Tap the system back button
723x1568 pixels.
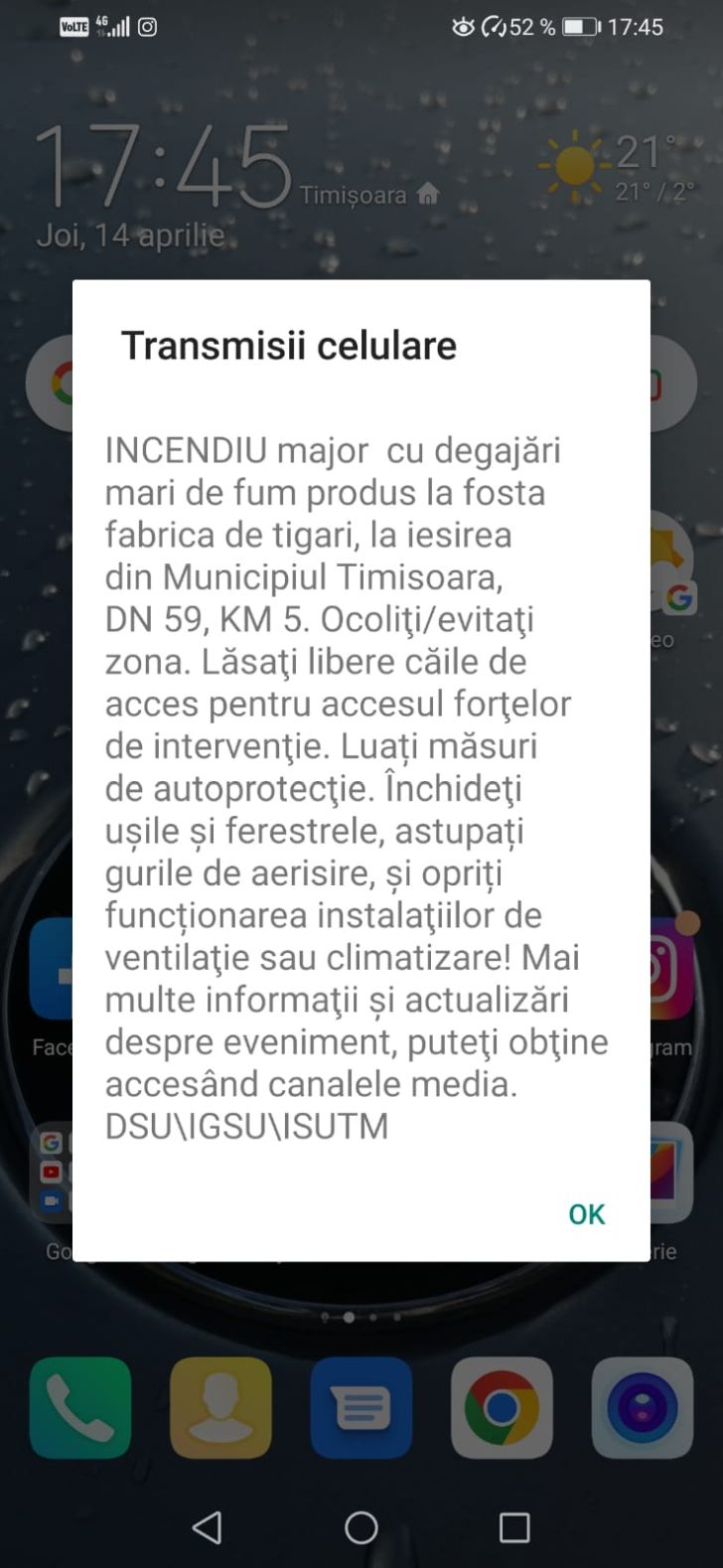207,1526
